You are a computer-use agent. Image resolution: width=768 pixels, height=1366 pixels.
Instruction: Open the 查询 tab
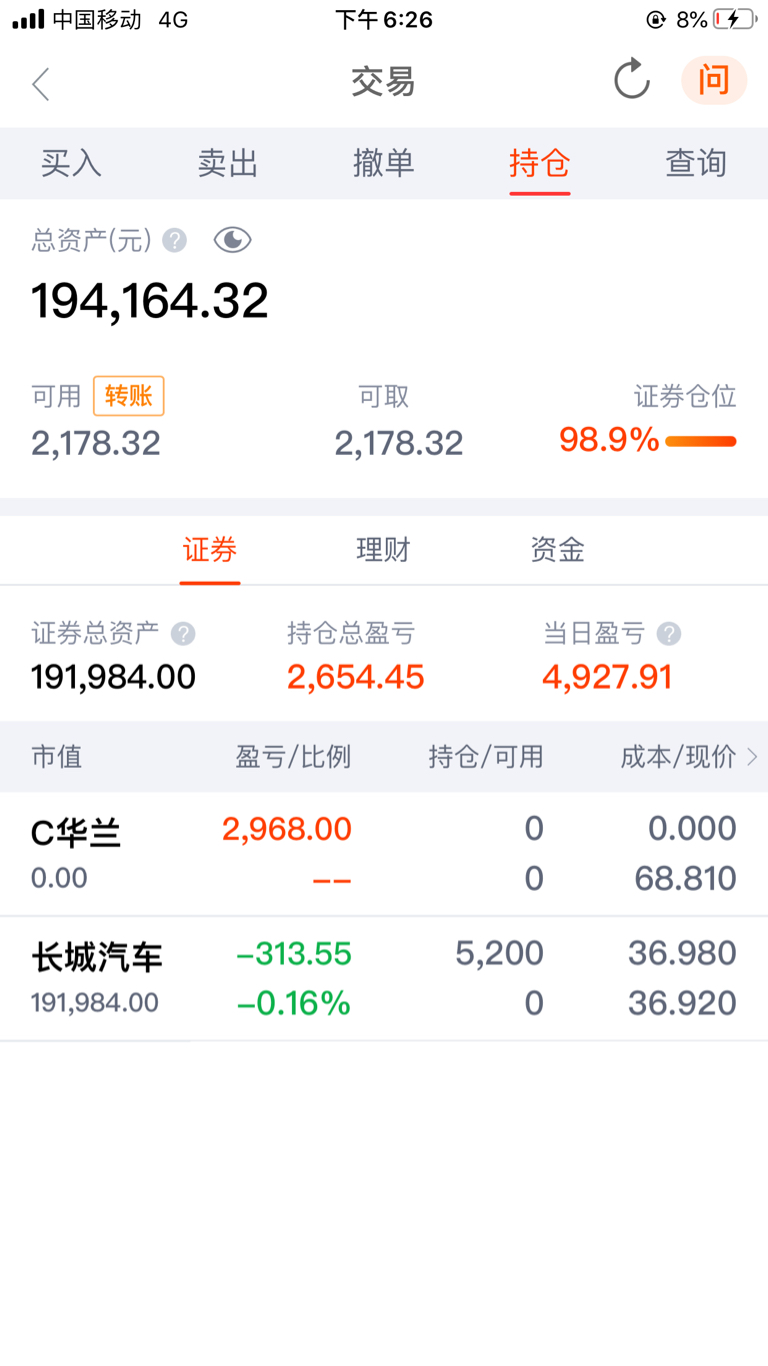point(696,163)
